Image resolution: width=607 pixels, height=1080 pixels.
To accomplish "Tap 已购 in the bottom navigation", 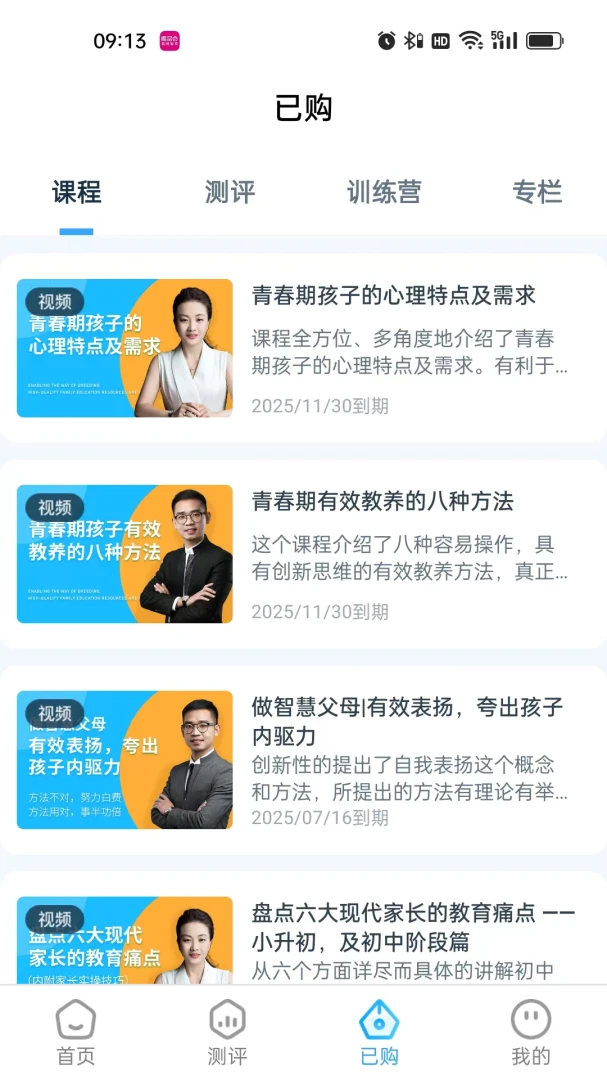I will click(379, 1032).
